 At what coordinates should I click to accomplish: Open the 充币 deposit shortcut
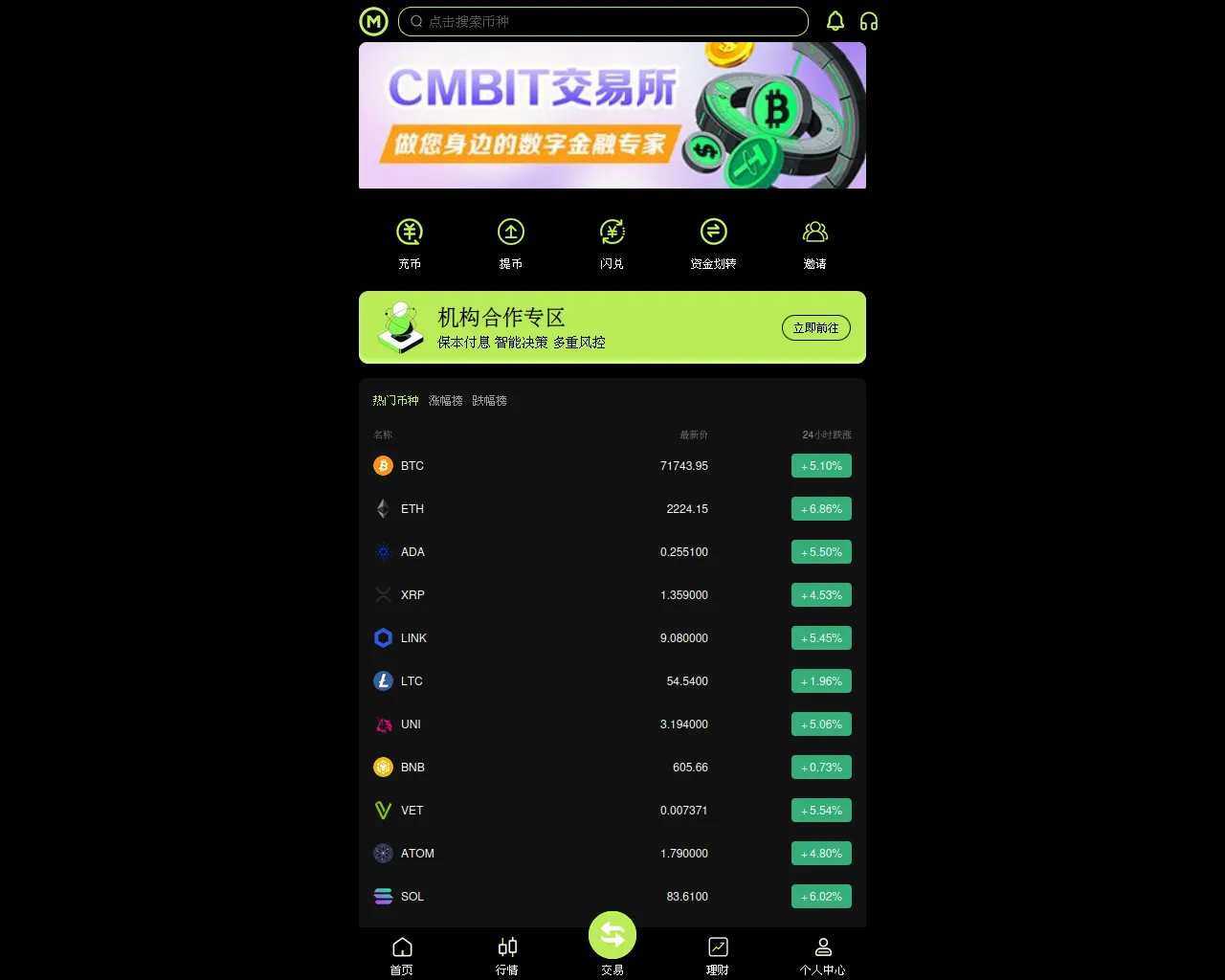point(410,243)
